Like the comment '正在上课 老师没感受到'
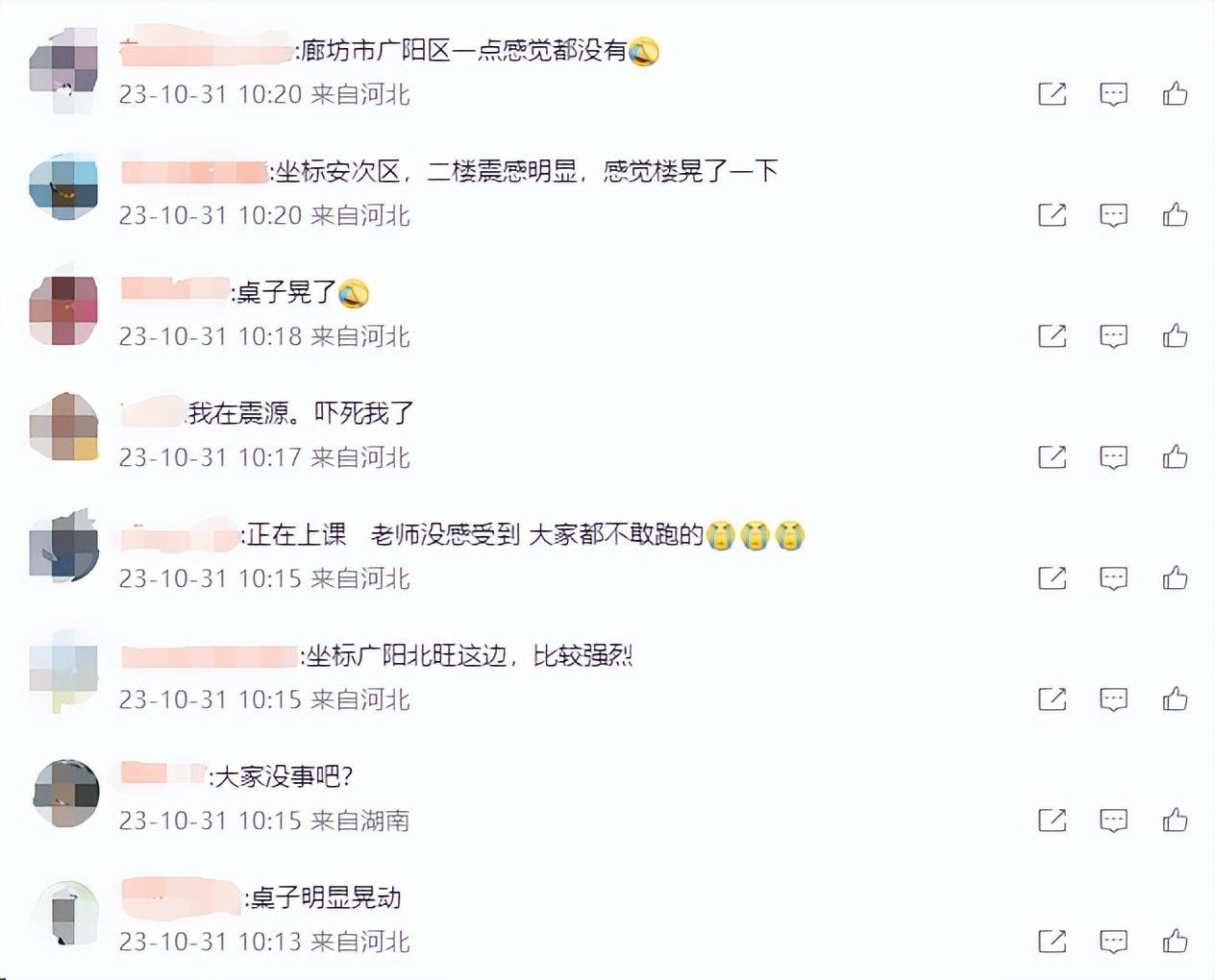1215x980 pixels. click(1175, 578)
